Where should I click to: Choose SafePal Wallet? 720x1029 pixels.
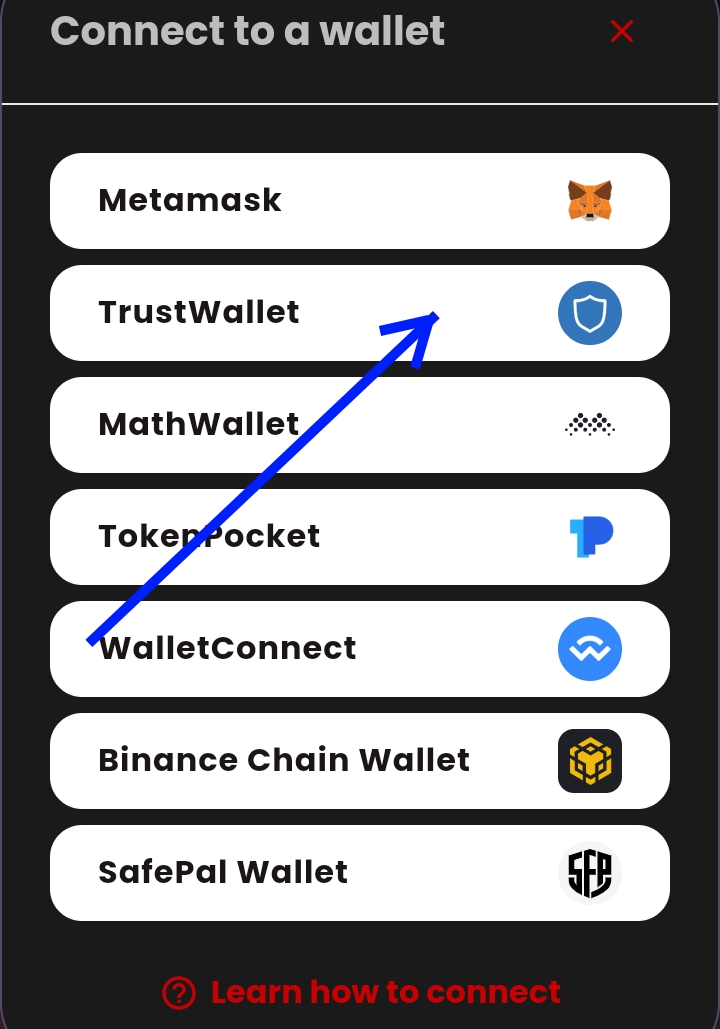(x=359, y=873)
